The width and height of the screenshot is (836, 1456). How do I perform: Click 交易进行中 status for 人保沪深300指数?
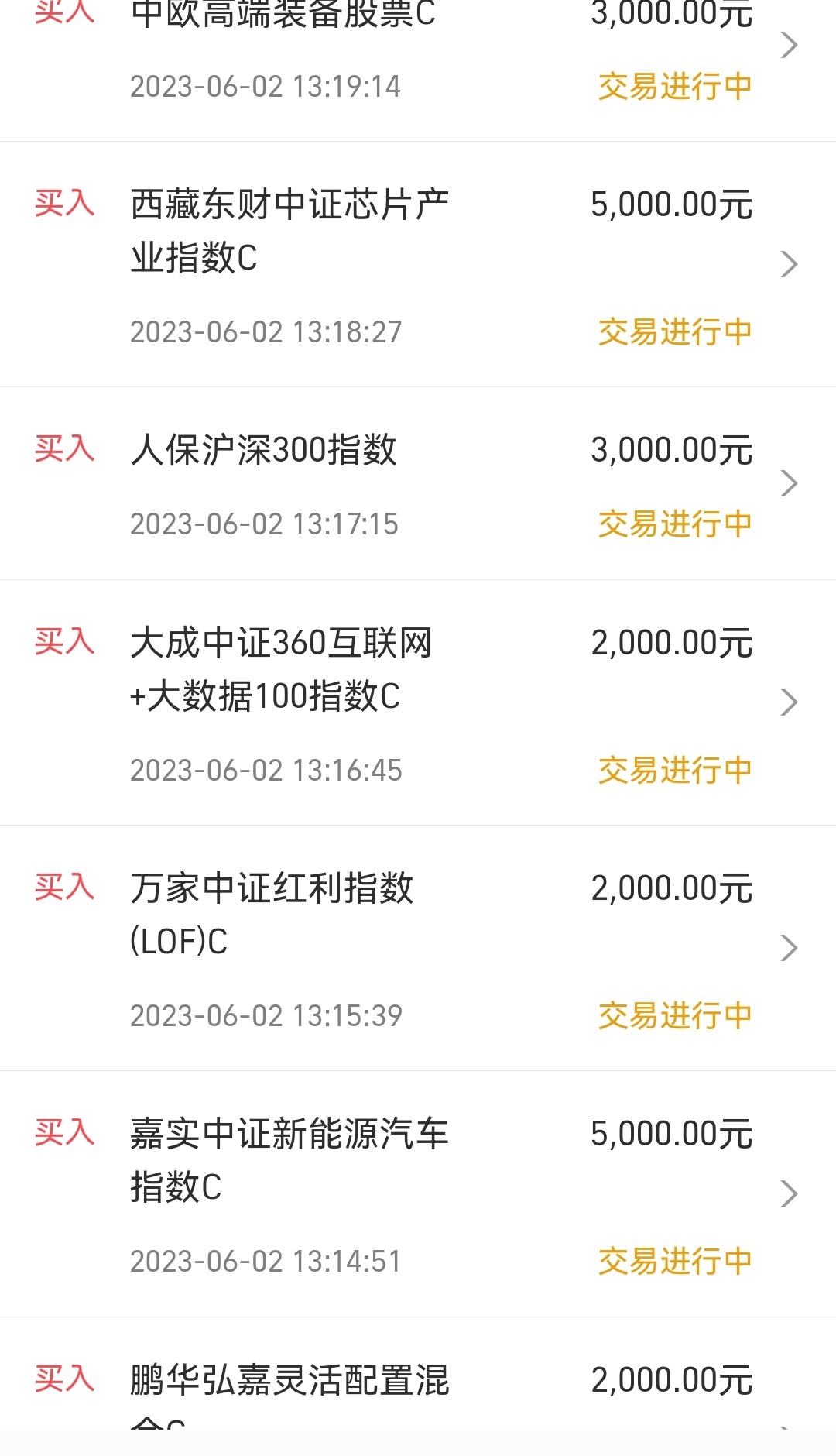pos(673,524)
